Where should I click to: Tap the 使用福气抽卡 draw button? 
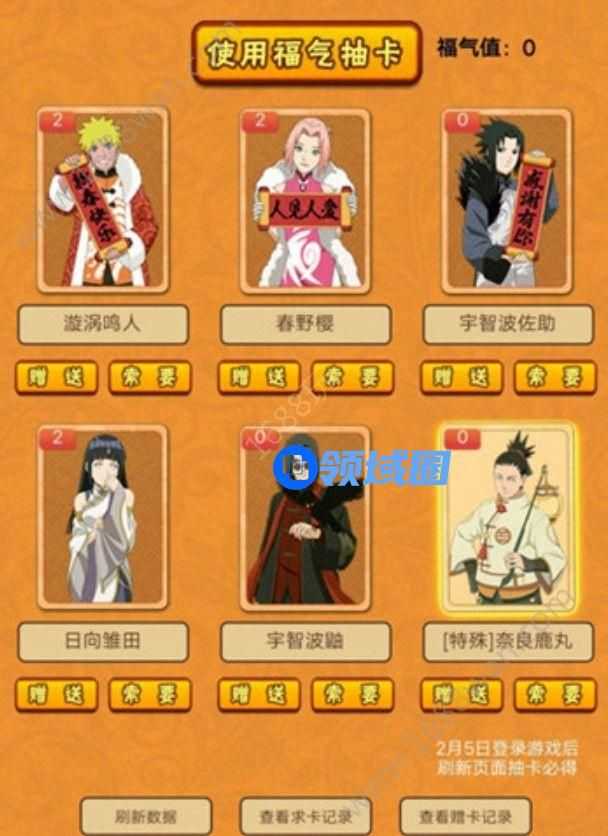coord(306,54)
